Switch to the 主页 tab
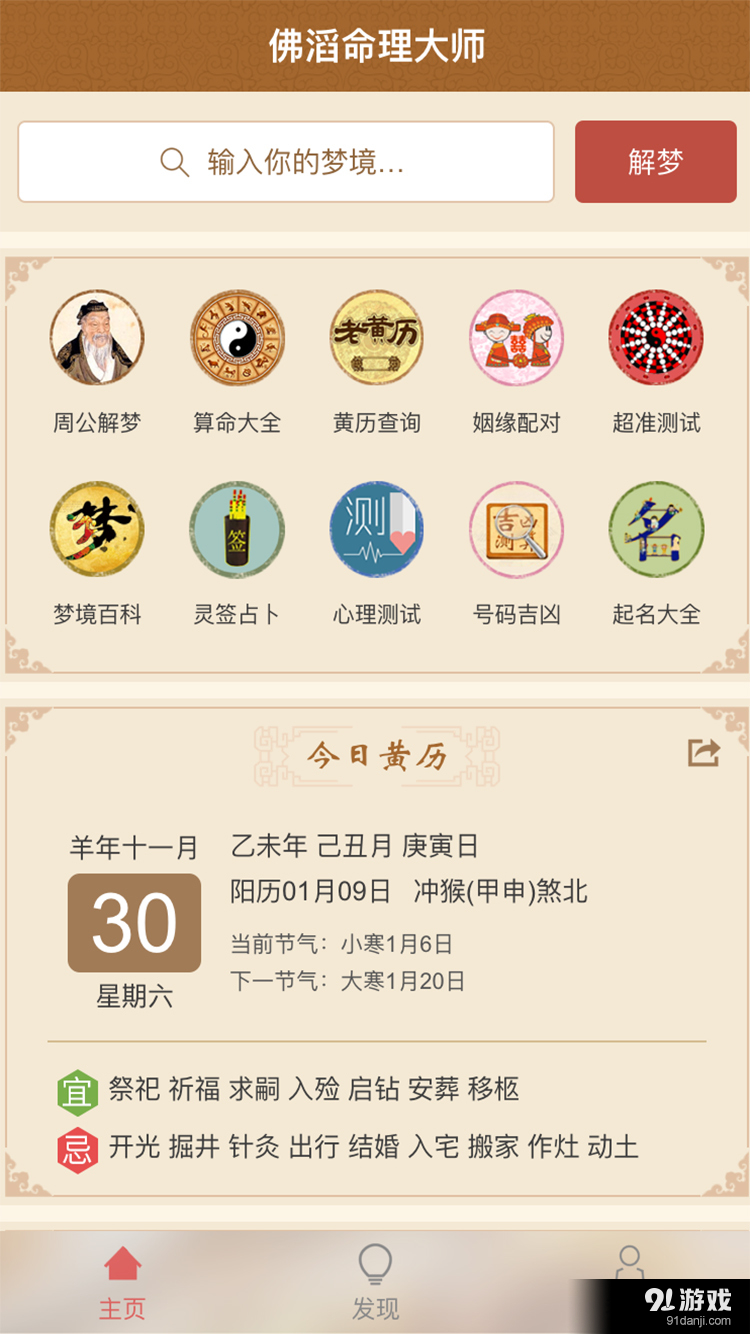 (x=123, y=1282)
